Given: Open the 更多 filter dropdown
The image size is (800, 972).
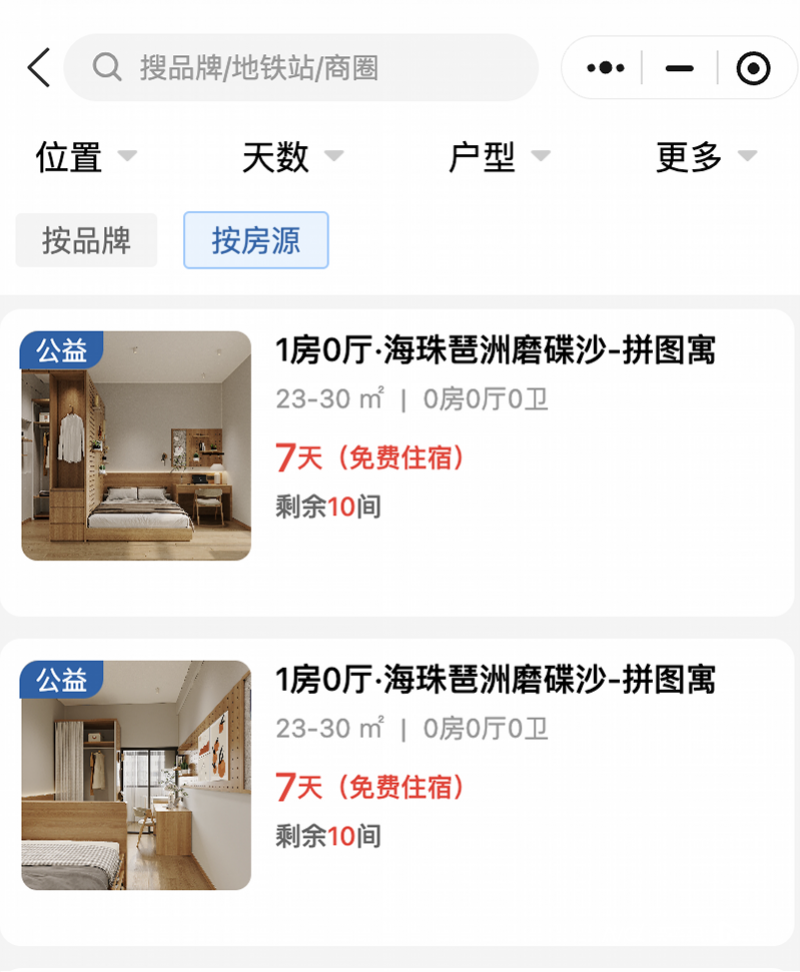Looking at the screenshot, I should (705, 157).
